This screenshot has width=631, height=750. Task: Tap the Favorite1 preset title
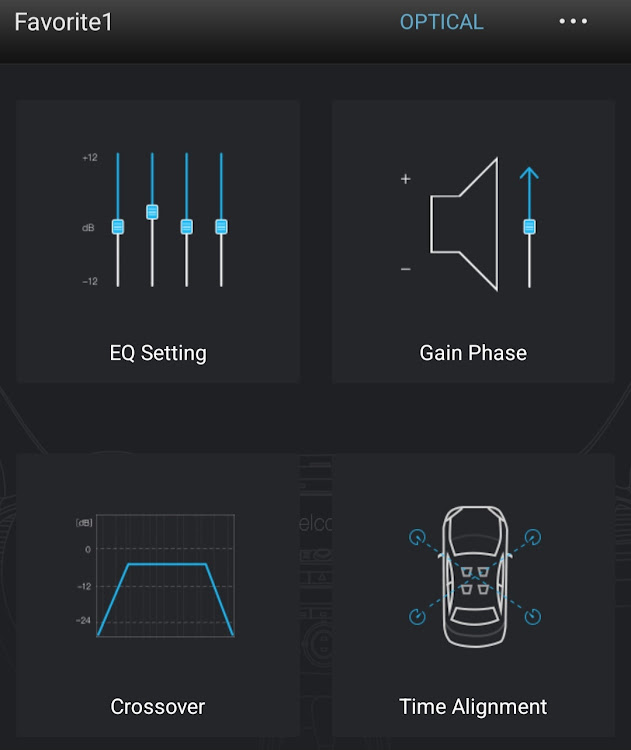click(63, 22)
